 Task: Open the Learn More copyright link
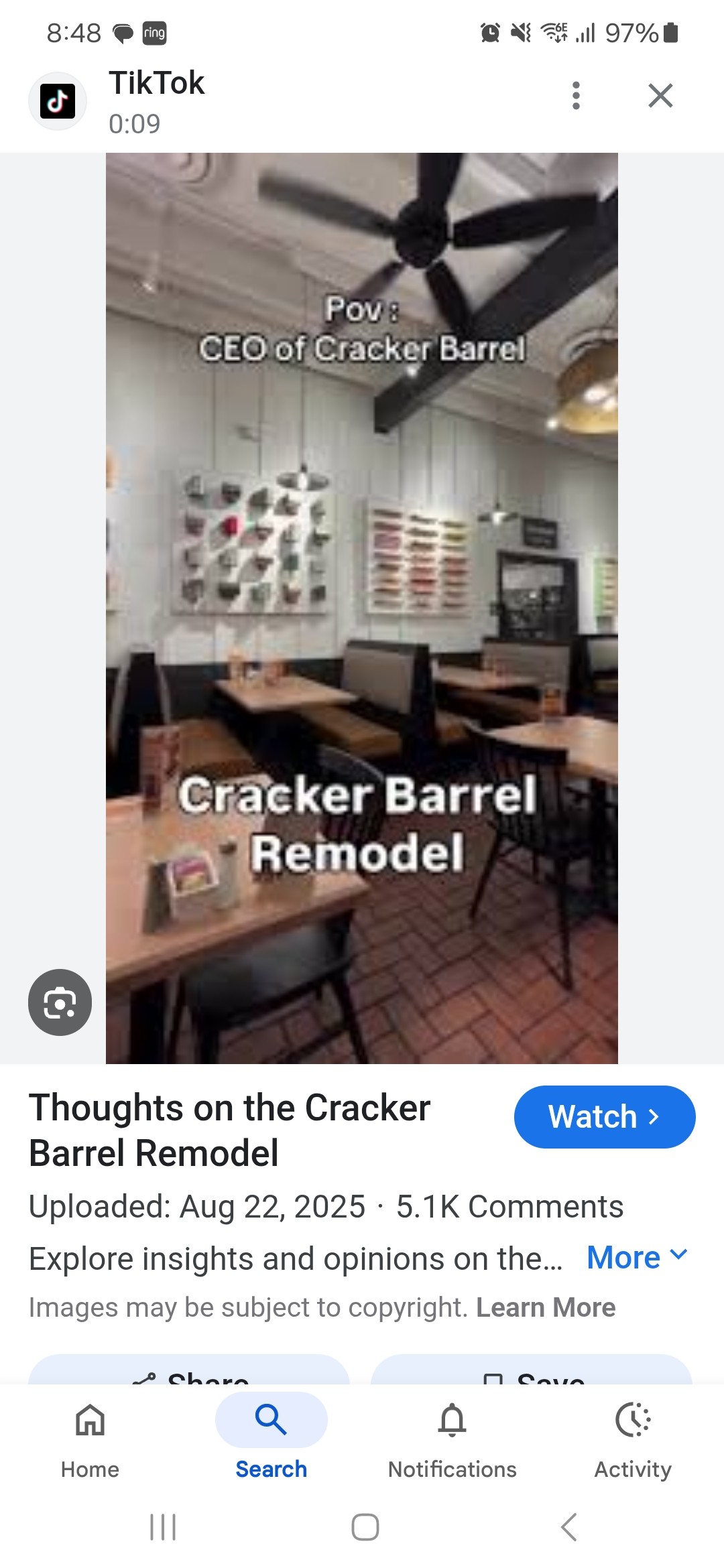[x=546, y=1307]
